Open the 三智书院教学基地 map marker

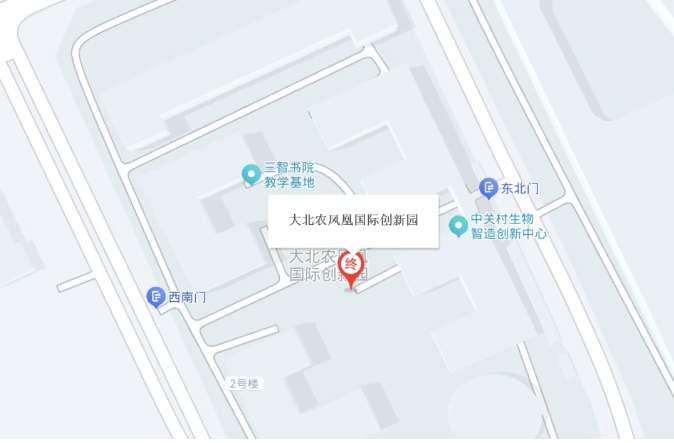[252, 175]
